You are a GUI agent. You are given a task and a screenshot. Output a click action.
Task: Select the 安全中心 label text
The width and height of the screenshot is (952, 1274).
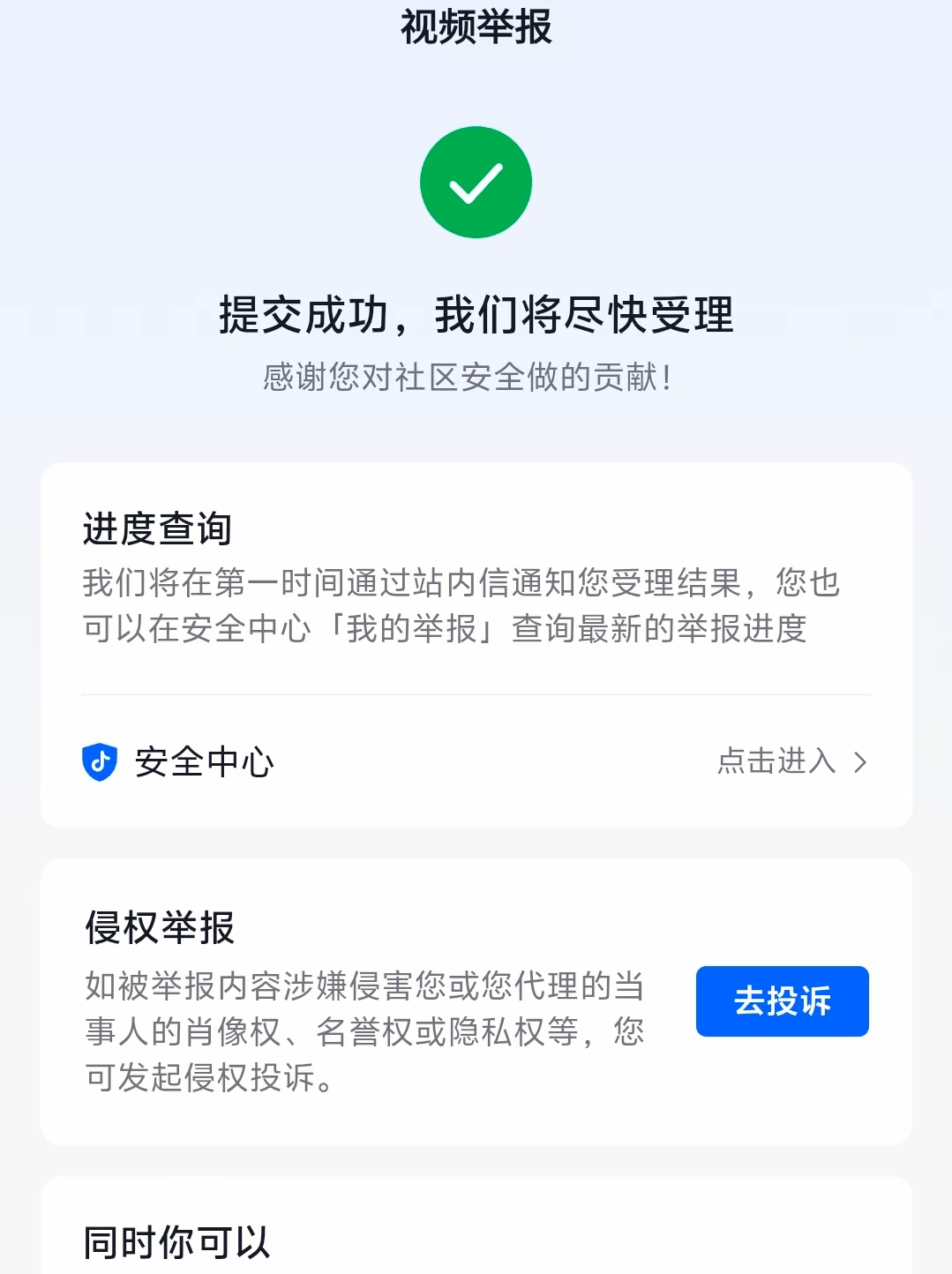tap(203, 762)
